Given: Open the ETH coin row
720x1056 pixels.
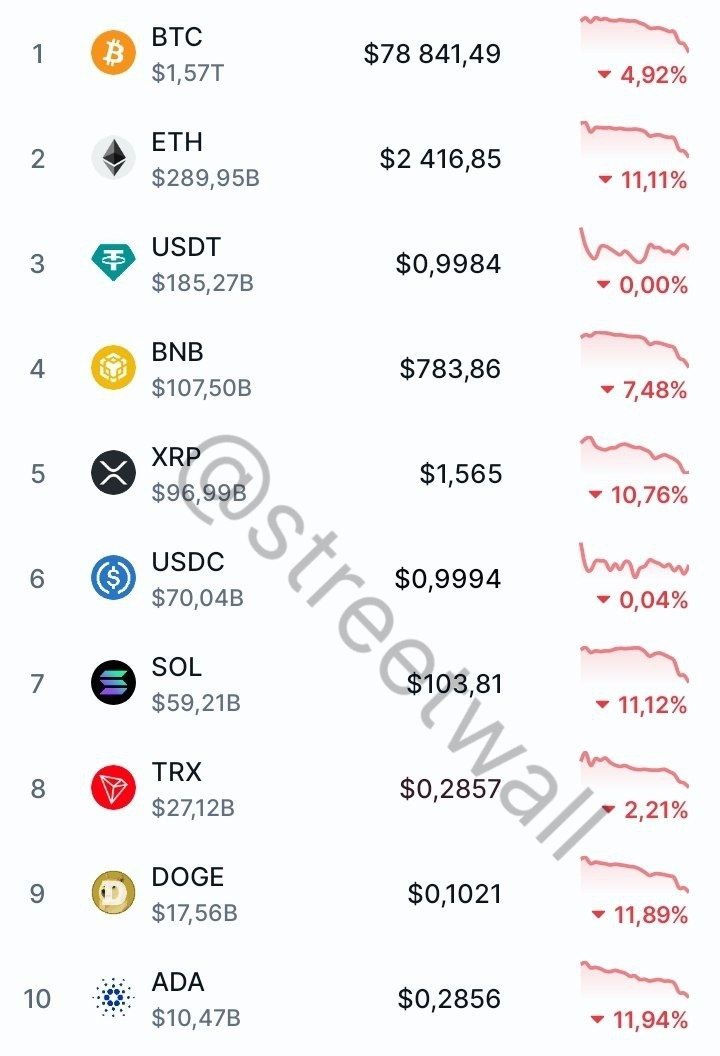Looking at the screenshot, I should [x=177, y=144].
